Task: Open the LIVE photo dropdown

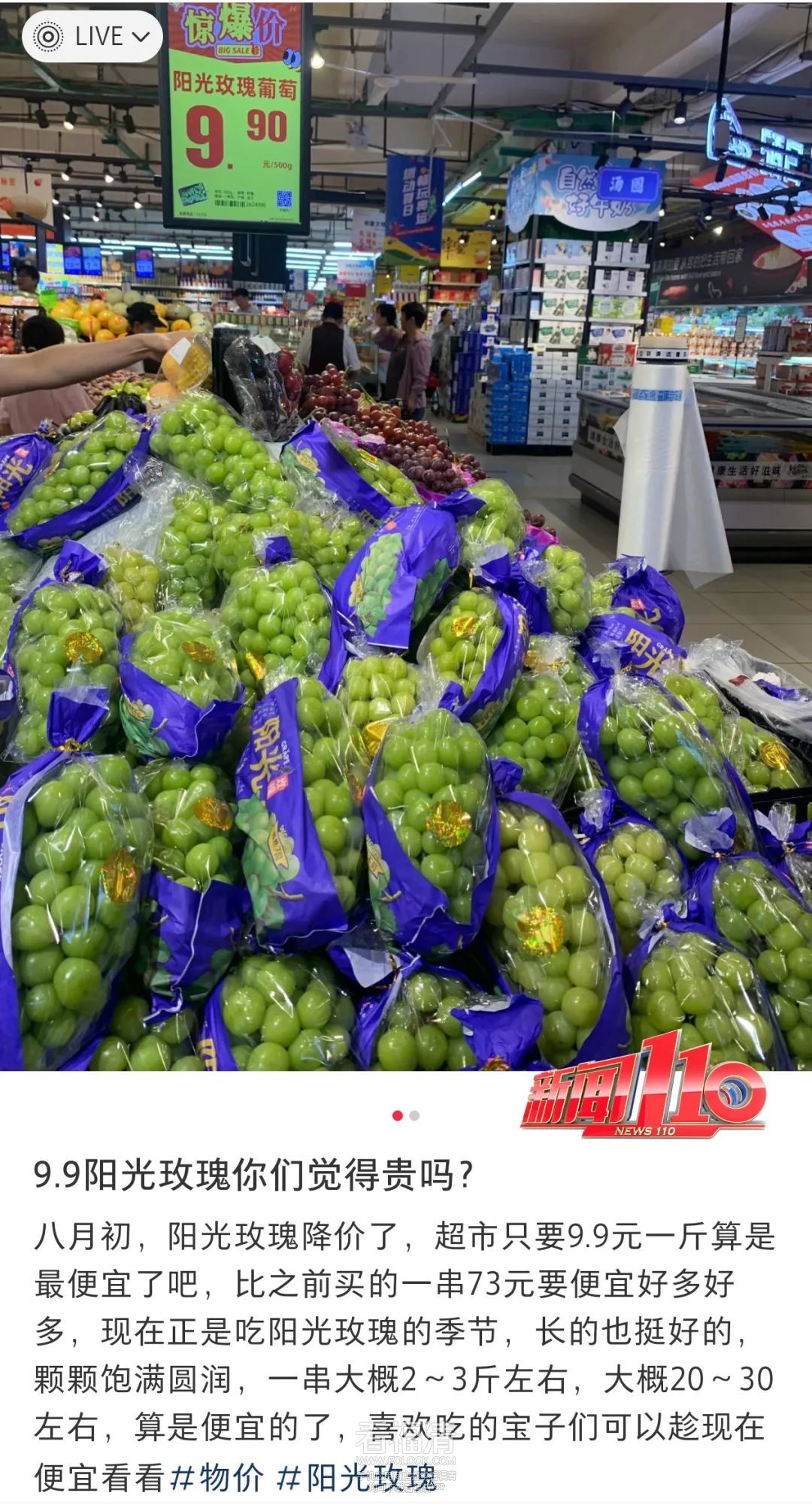Action: point(92,36)
